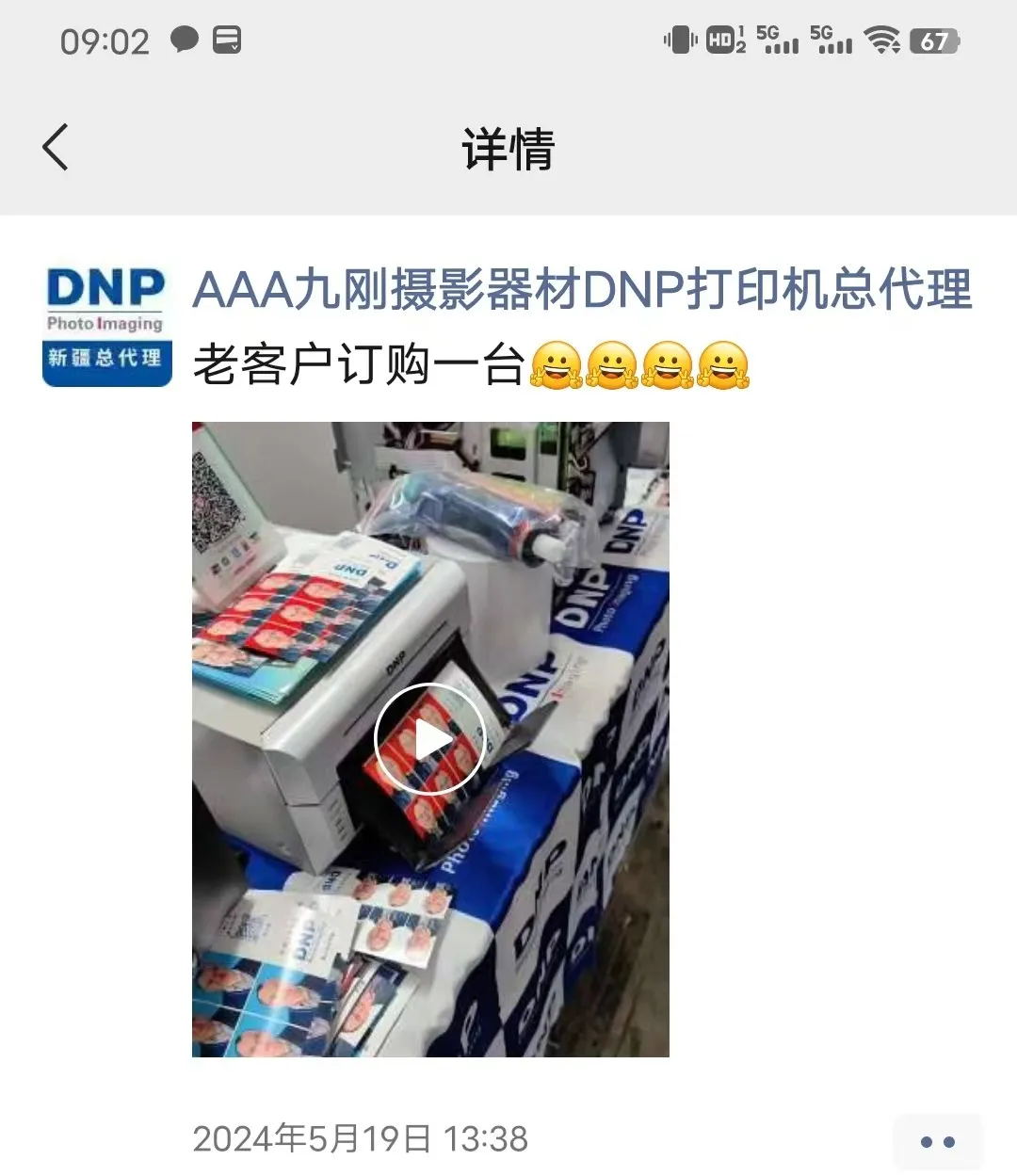Play the DNP printer video
1017x1176 pixels.
click(430, 740)
